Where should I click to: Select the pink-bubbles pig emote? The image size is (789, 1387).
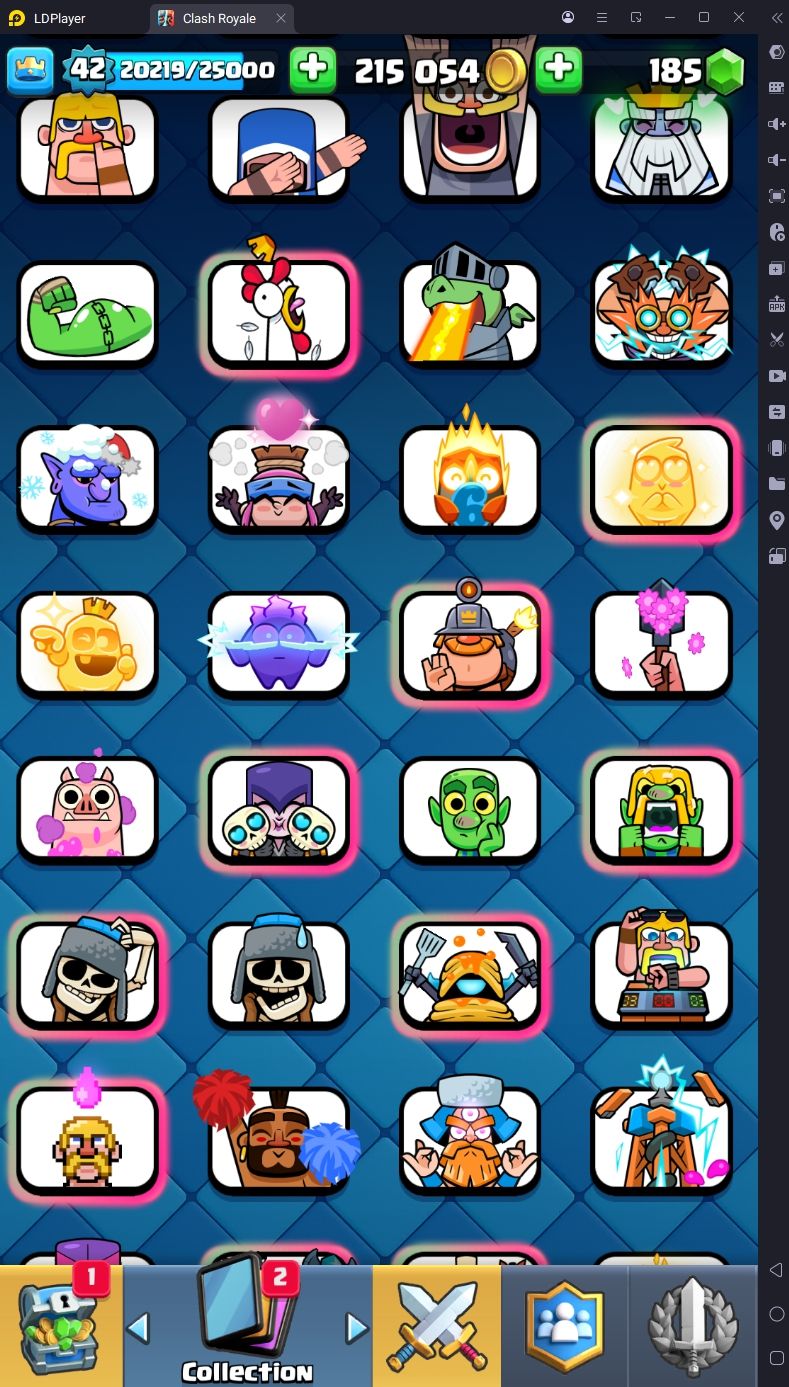[88, 808]
